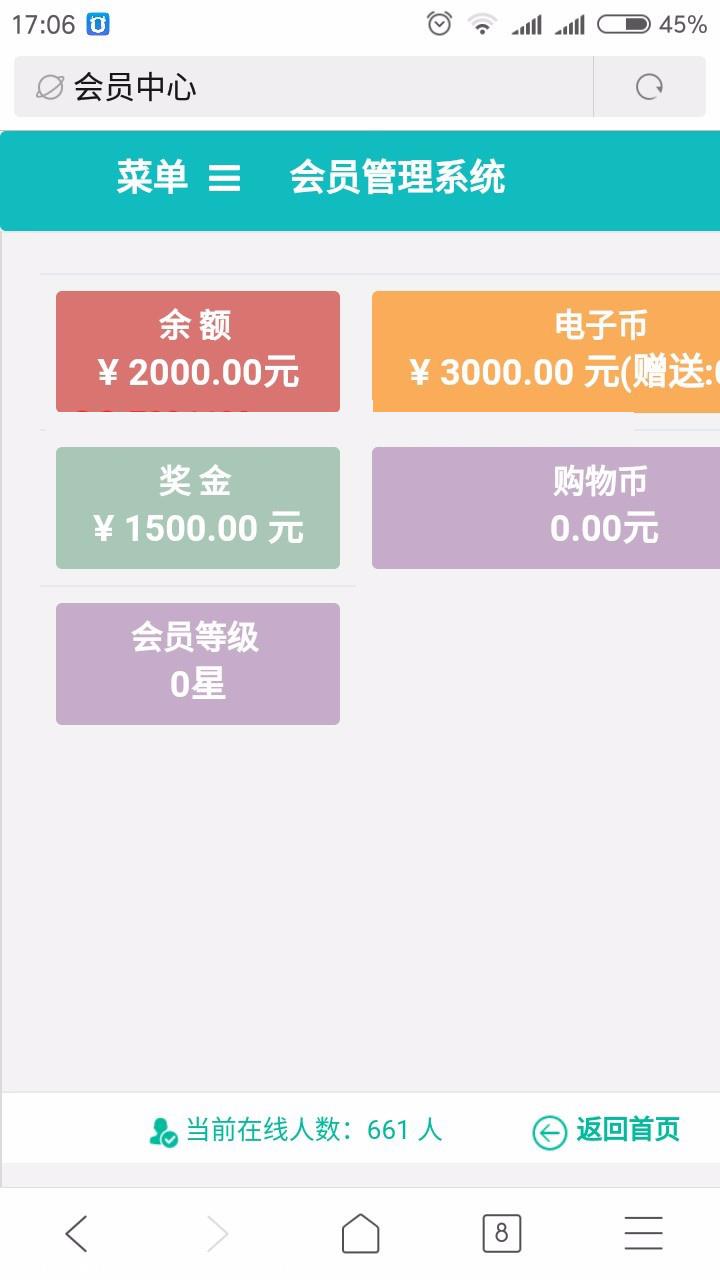Screen dimensions: 720x1280
Task: View the 会员等级 card
Action: click(x=198, y=663)
